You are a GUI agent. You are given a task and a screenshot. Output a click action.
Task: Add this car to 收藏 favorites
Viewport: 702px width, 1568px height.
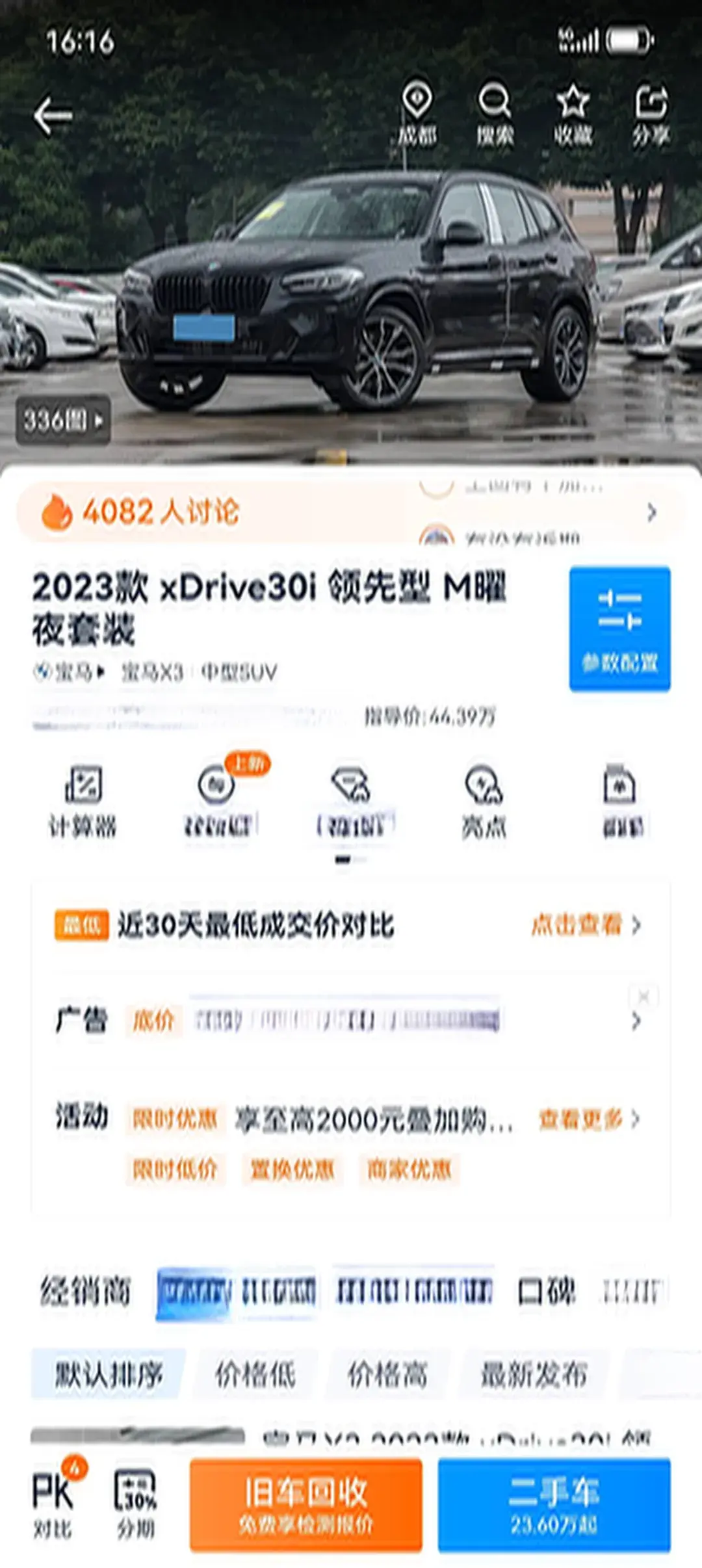[573, 114]
